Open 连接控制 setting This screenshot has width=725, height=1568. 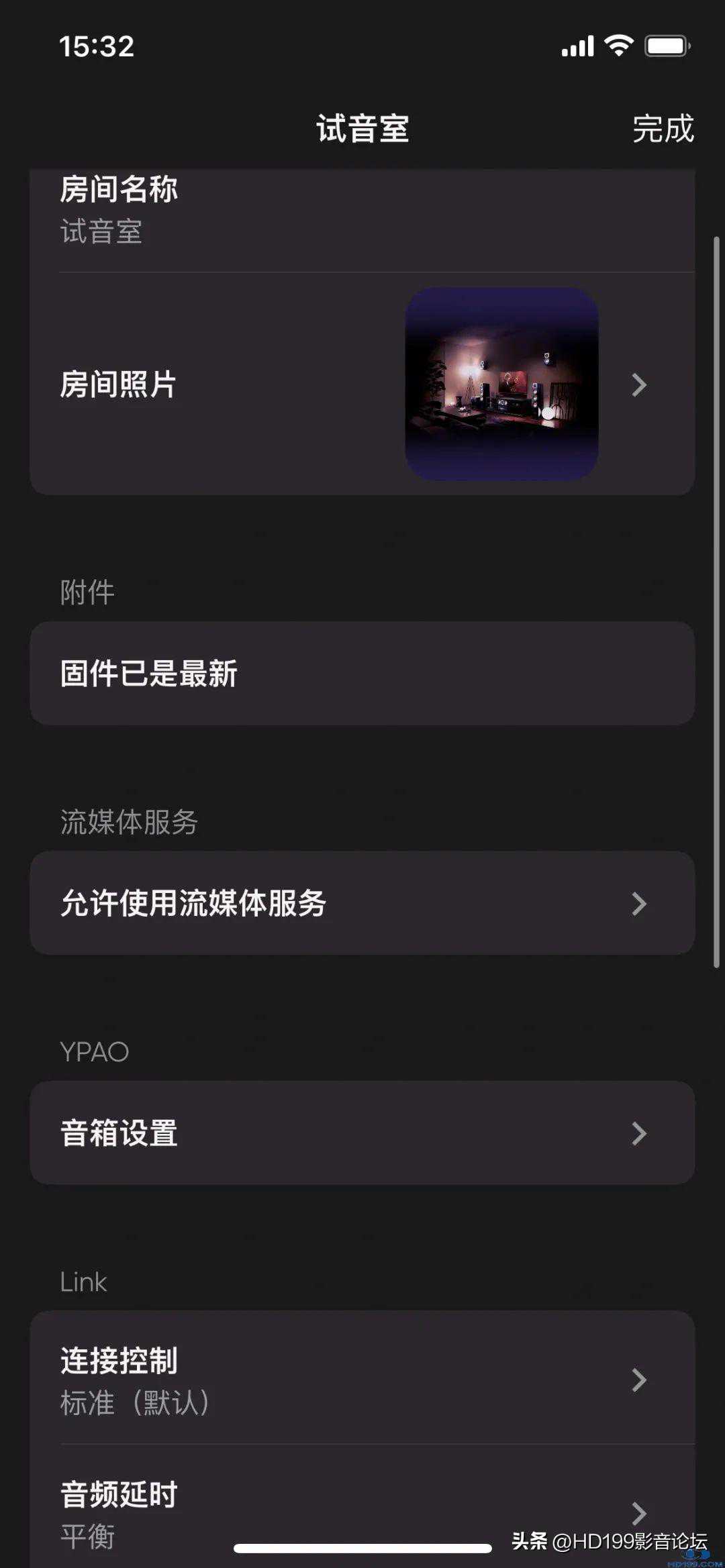pyautogui.click(x=362, y=1379)
